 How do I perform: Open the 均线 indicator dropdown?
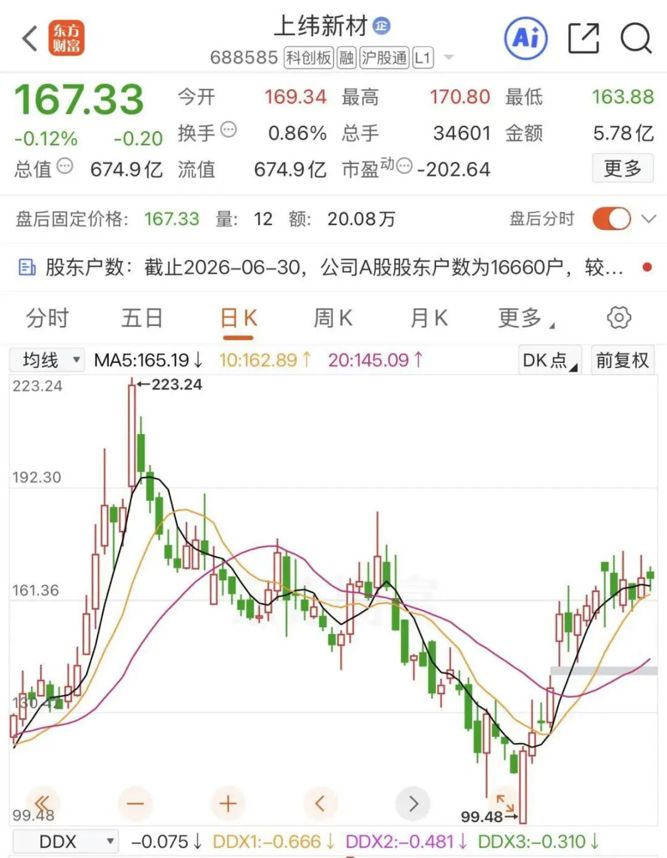pos(47,360)
